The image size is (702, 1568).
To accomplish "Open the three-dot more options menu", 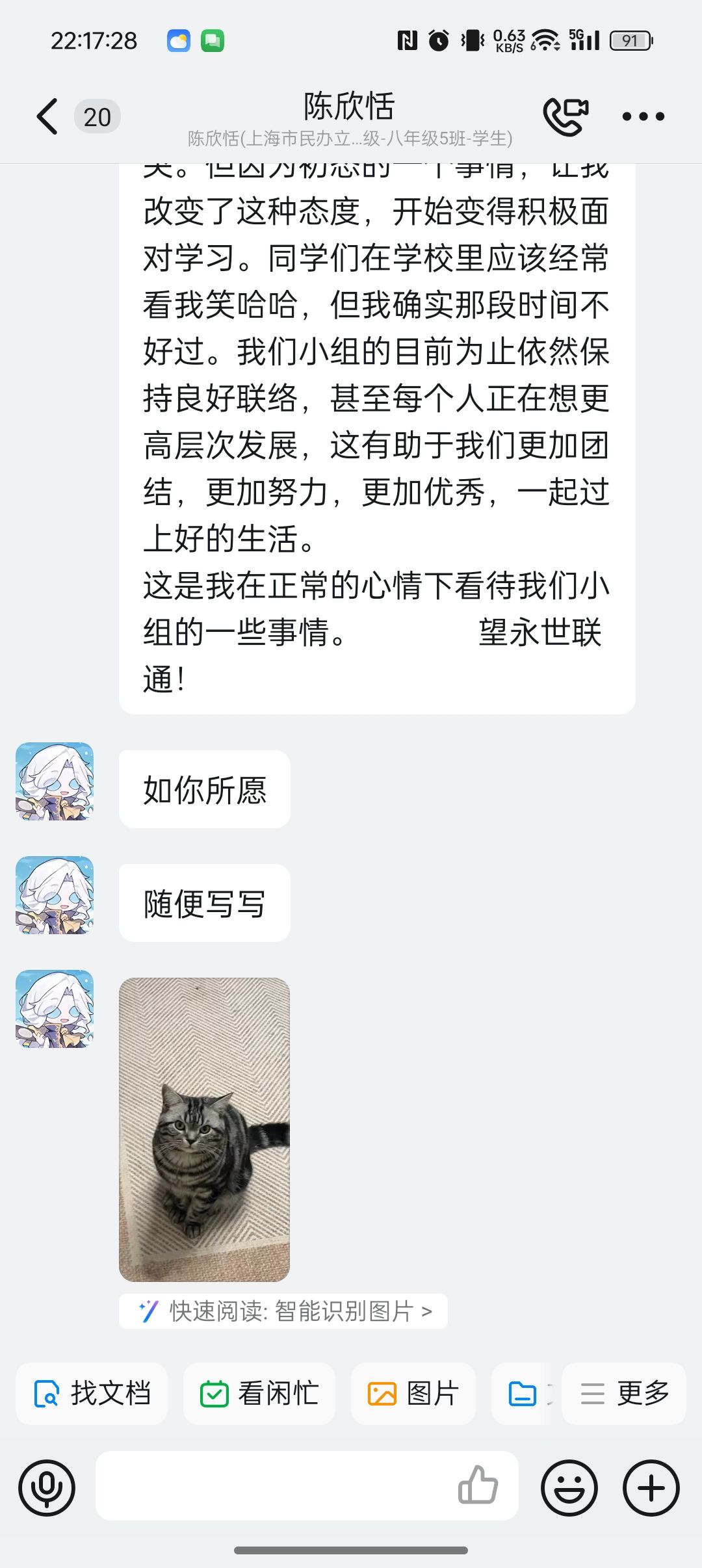I will coord(643,117).
